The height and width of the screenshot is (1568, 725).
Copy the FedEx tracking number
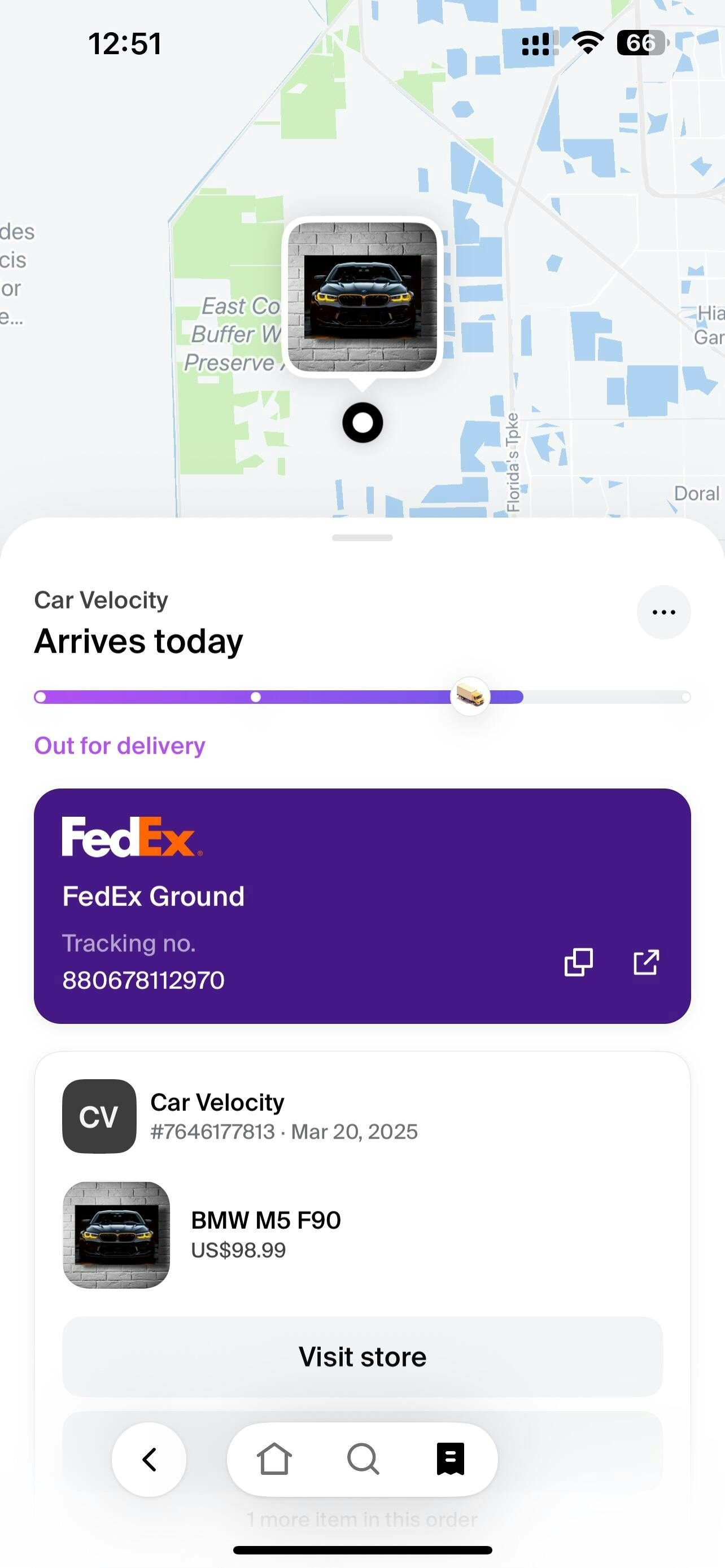click(x=578, y=962)
